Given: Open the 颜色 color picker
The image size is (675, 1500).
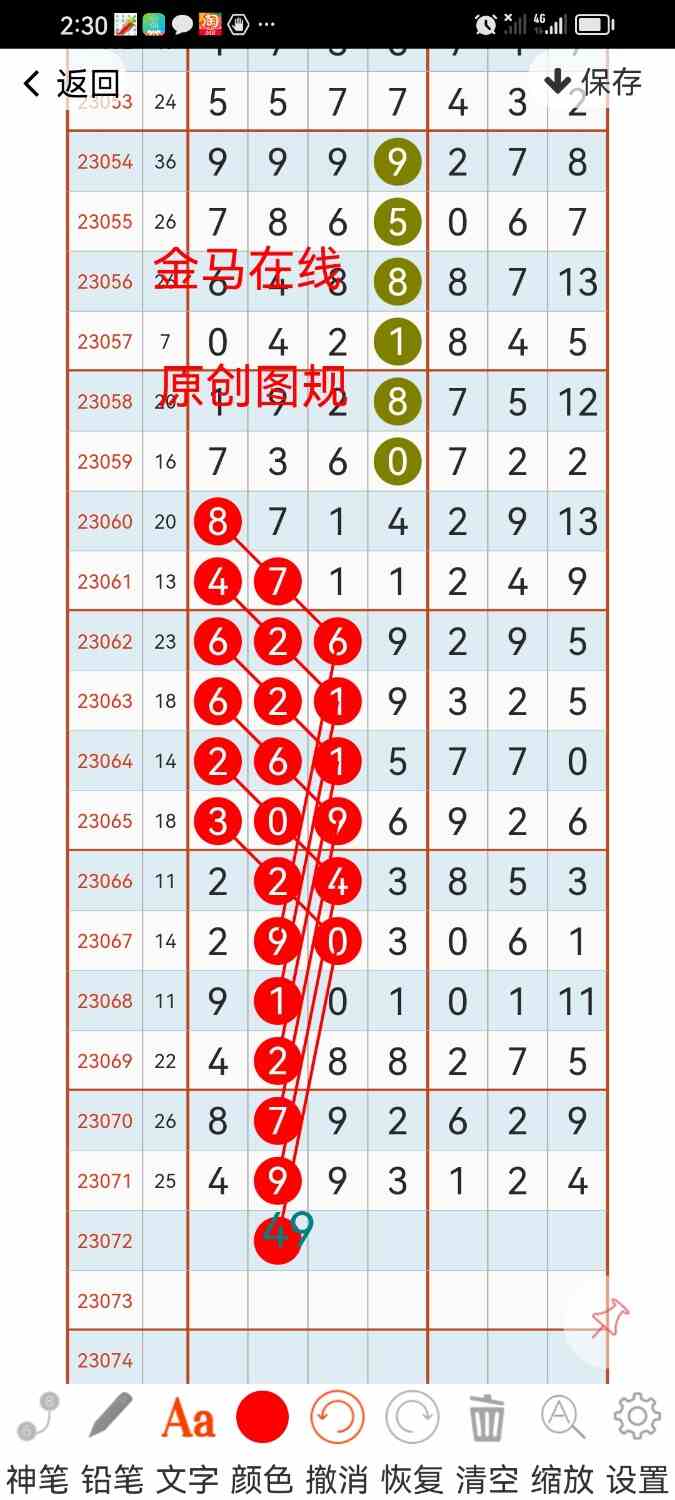Looking at the screenshot, I should [x=262, y=1440].
